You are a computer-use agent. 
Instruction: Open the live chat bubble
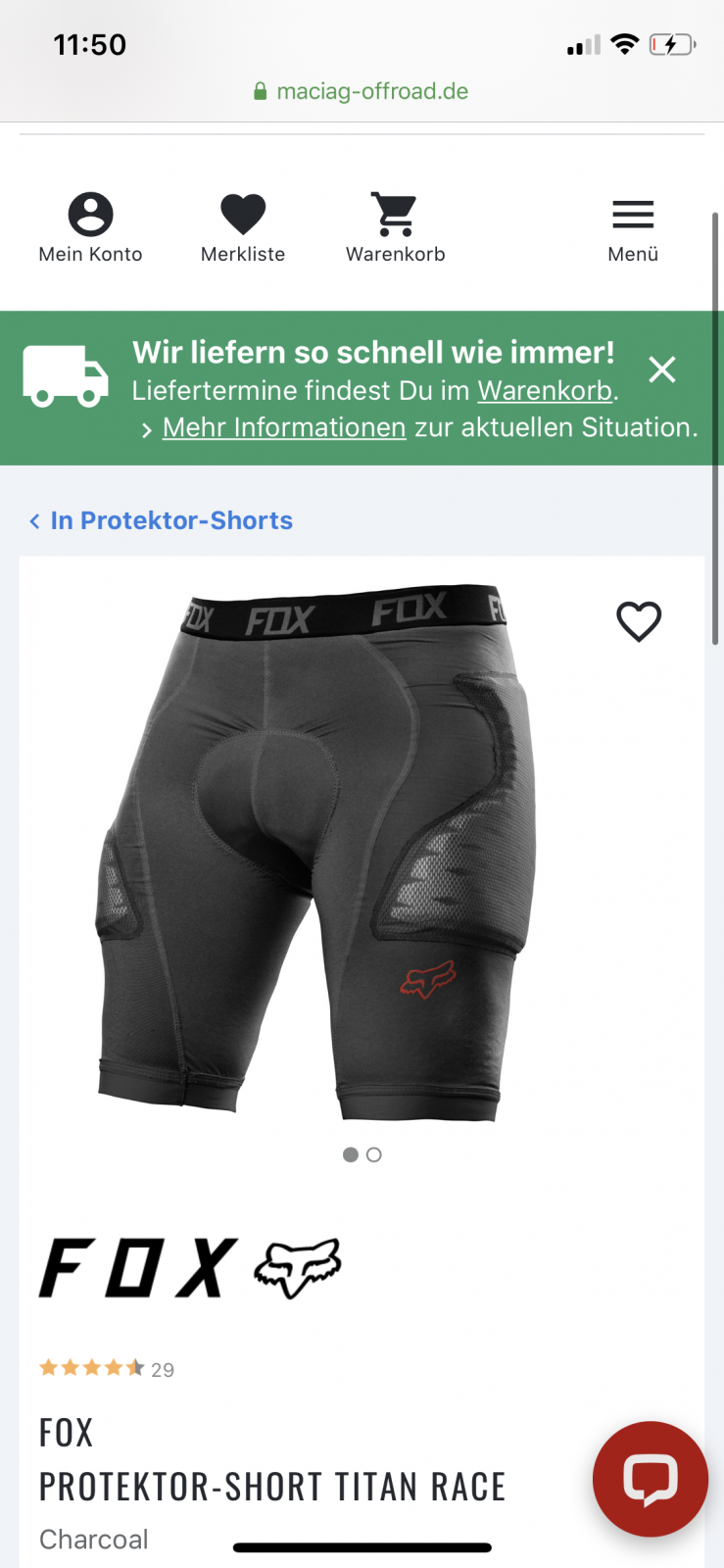[x=651, y=1478]
